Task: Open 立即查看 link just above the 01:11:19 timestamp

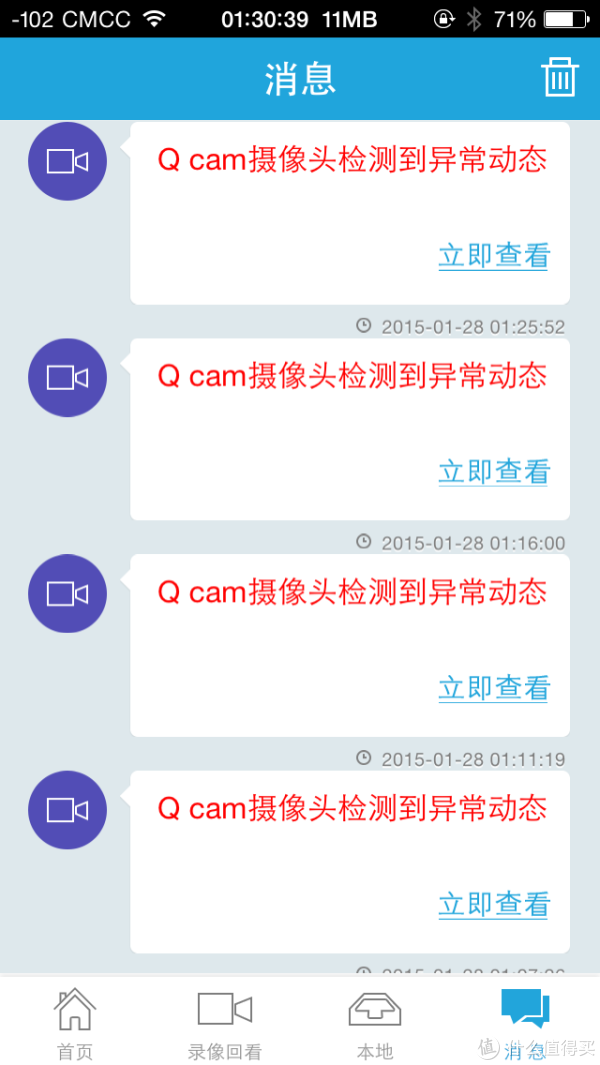Action: click(x=493, y=688)
